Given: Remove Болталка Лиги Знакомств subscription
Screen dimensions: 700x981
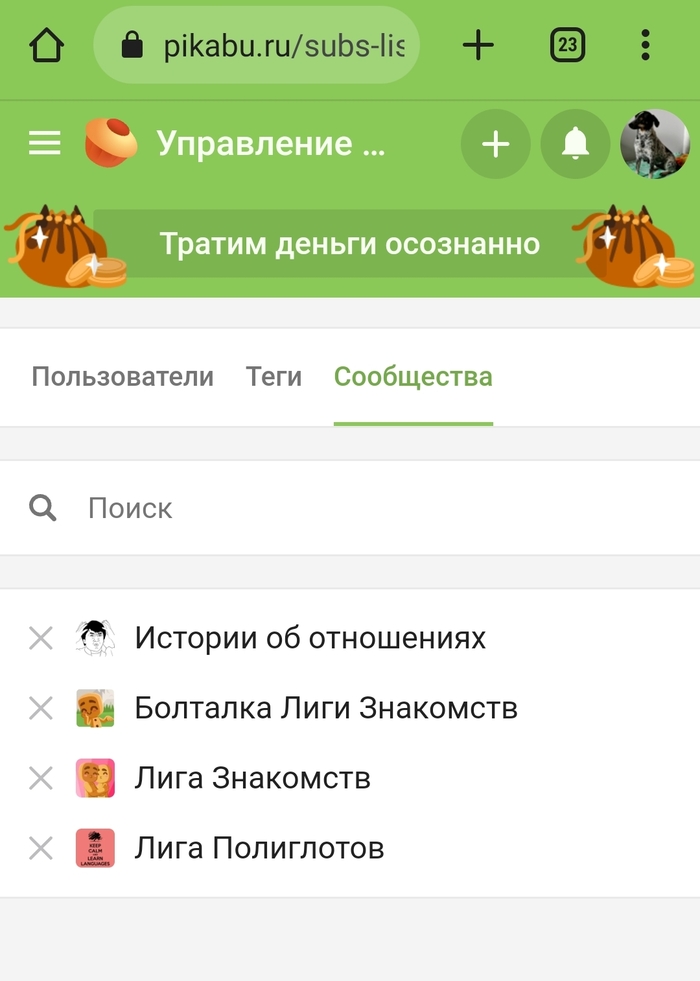Looking at the screenshot, I should [40, 708].
